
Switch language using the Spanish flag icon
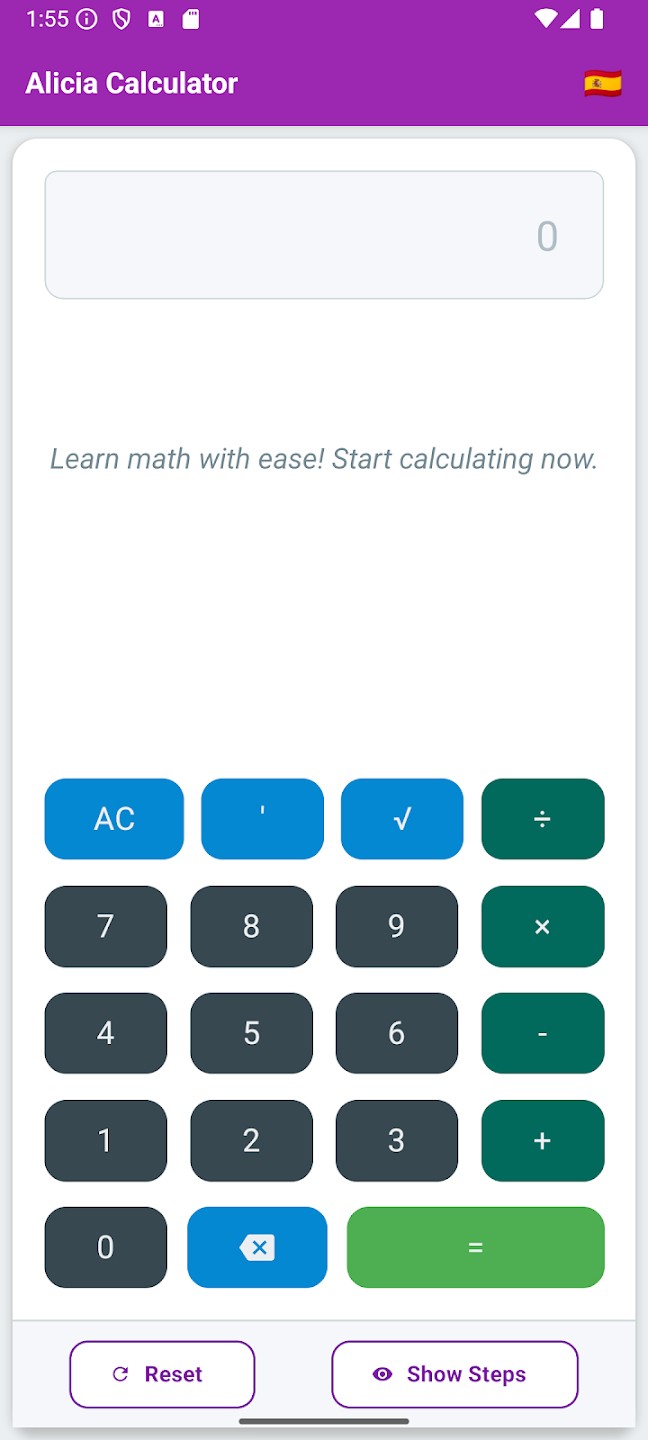click(602, 84)
